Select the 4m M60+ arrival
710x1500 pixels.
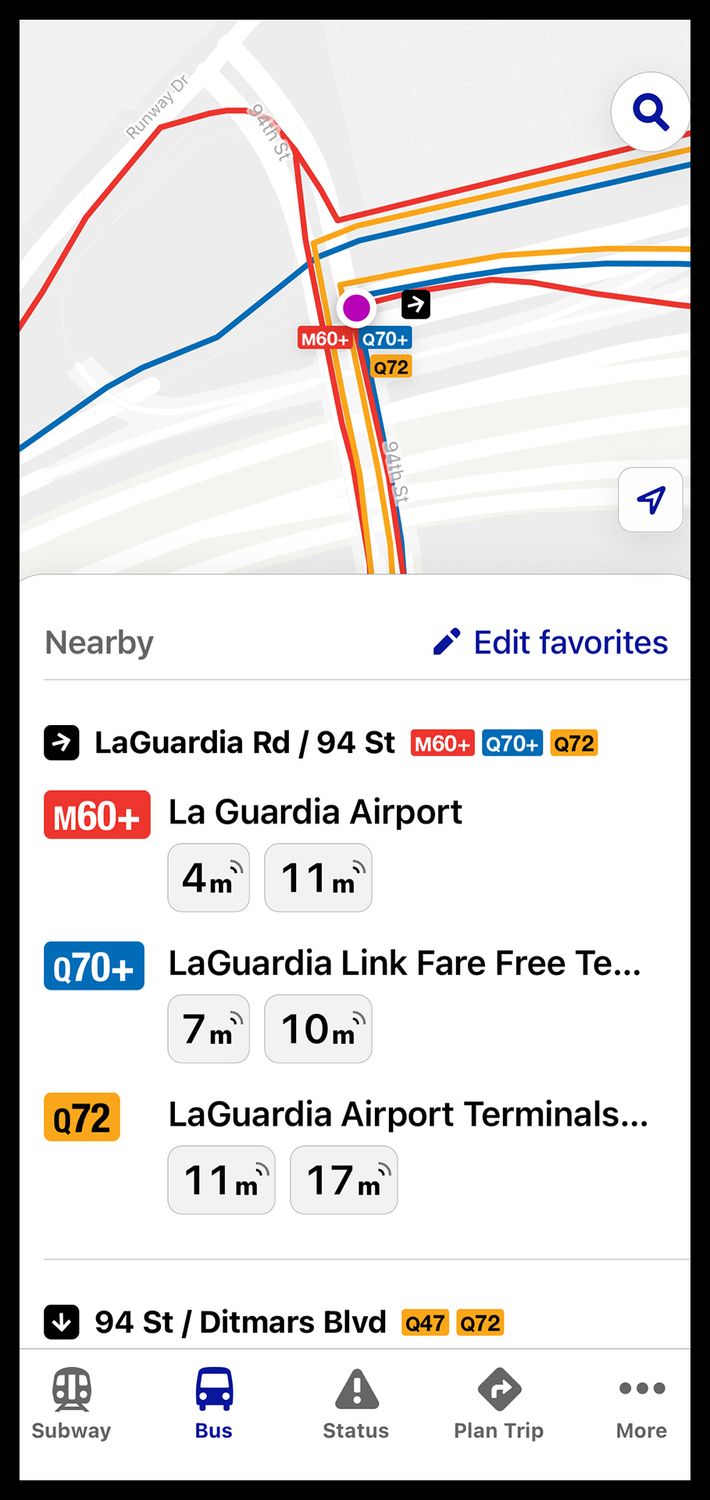pos(208,878)
